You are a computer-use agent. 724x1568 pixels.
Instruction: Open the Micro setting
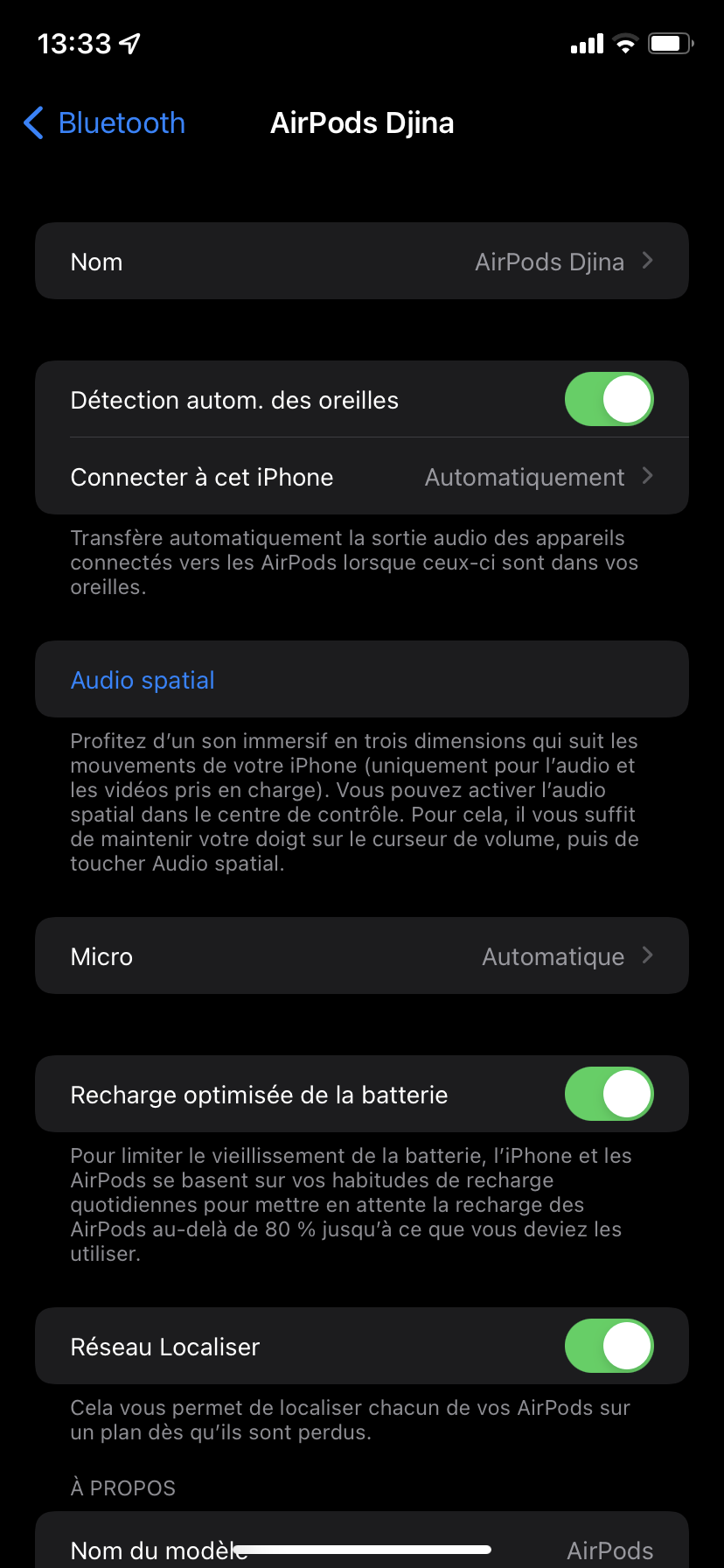pos(362,956)
